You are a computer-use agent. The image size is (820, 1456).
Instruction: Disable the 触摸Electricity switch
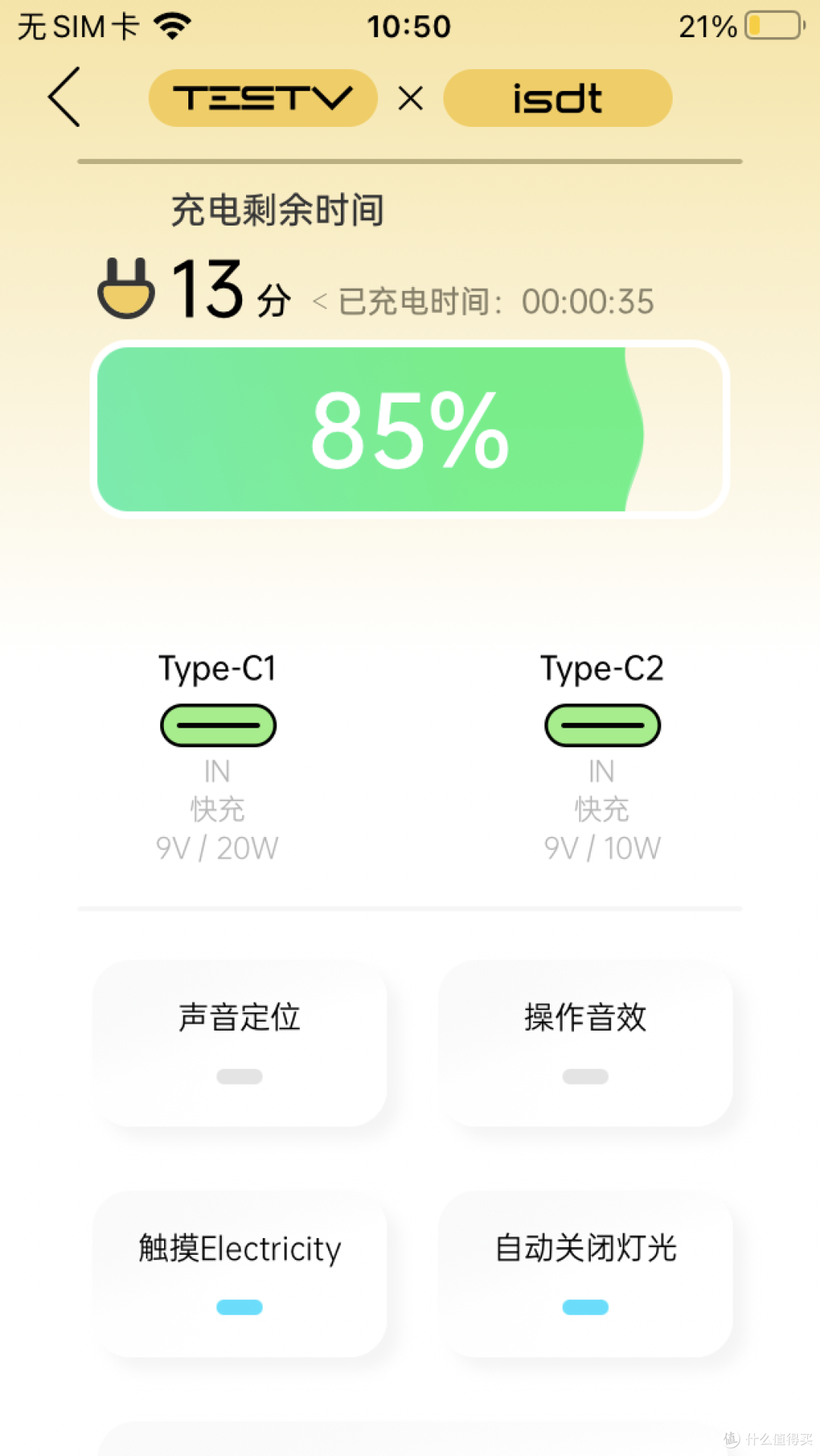[239, 1306]
